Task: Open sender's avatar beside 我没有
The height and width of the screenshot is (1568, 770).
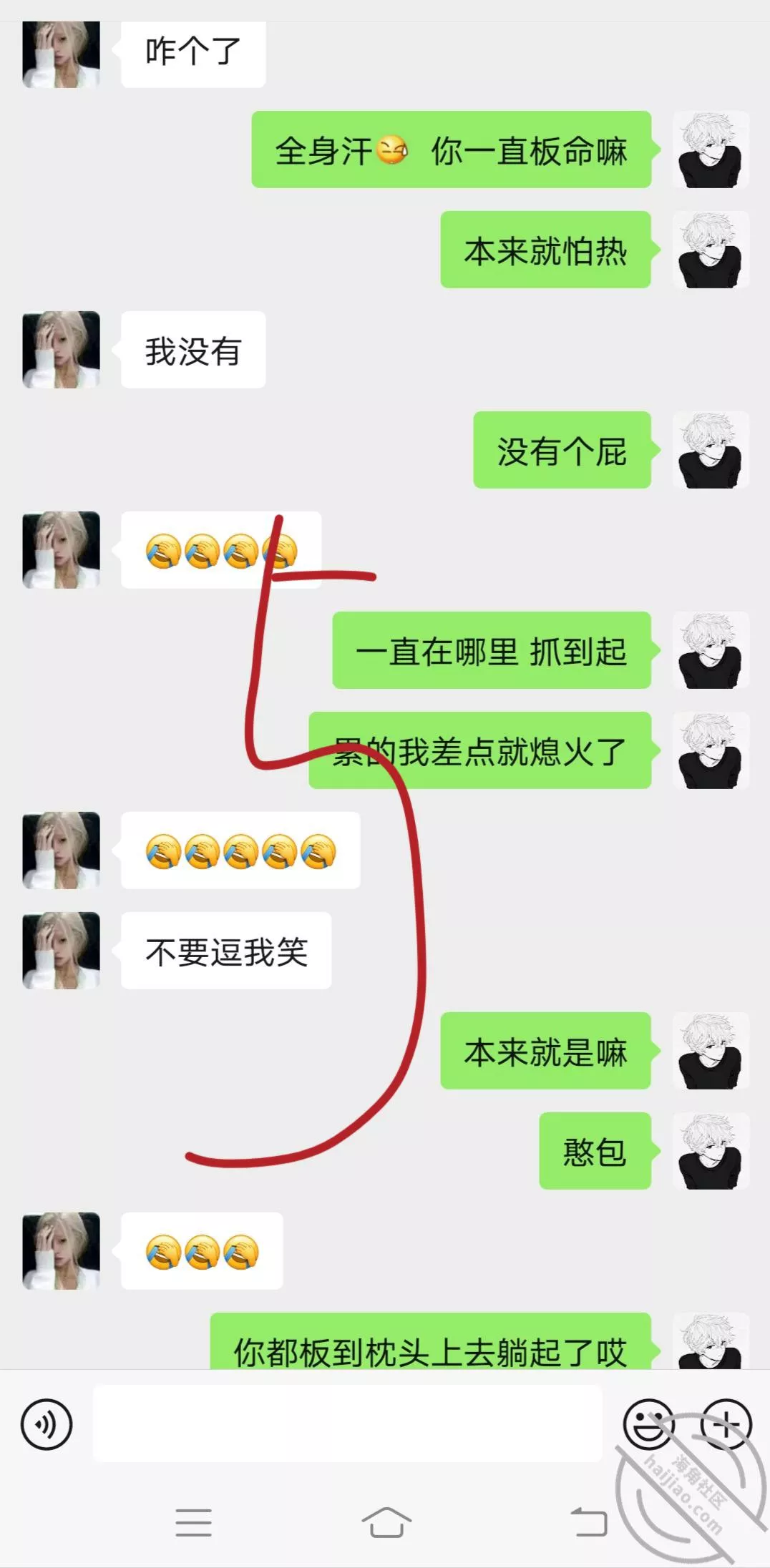Action: 61,350
